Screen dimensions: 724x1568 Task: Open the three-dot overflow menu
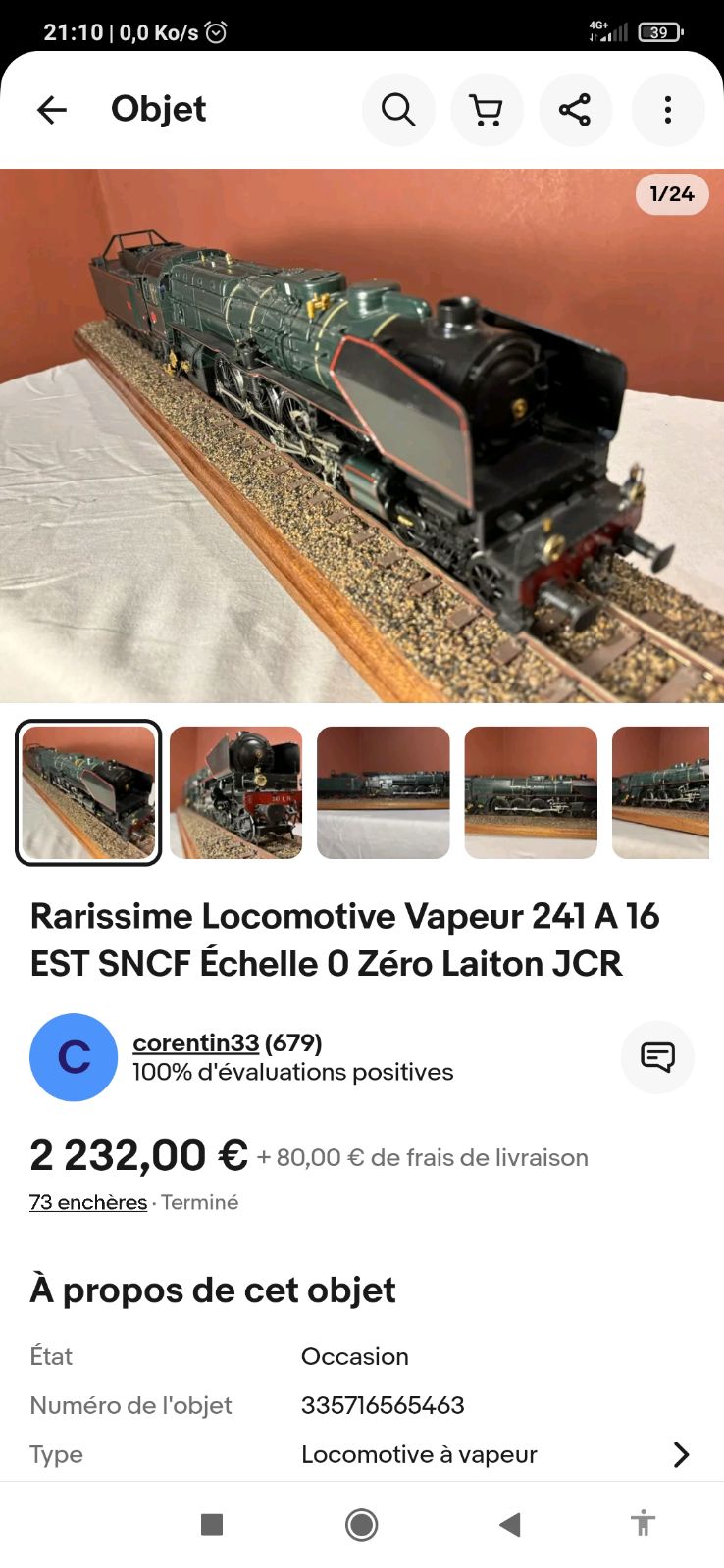pyautogui.click(x=667, y=110)
